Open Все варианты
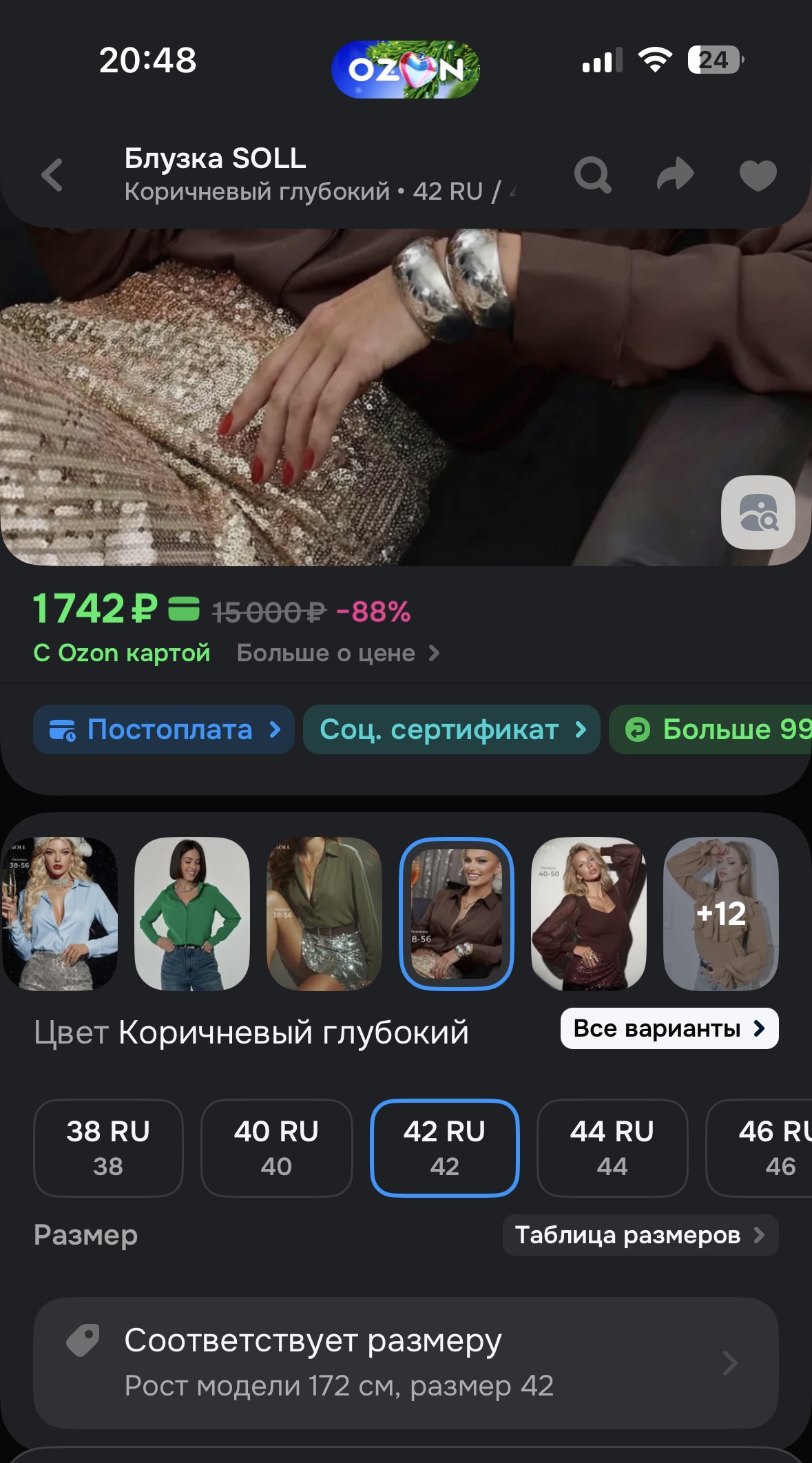The image size is (812, 1463). (669, 1028)
